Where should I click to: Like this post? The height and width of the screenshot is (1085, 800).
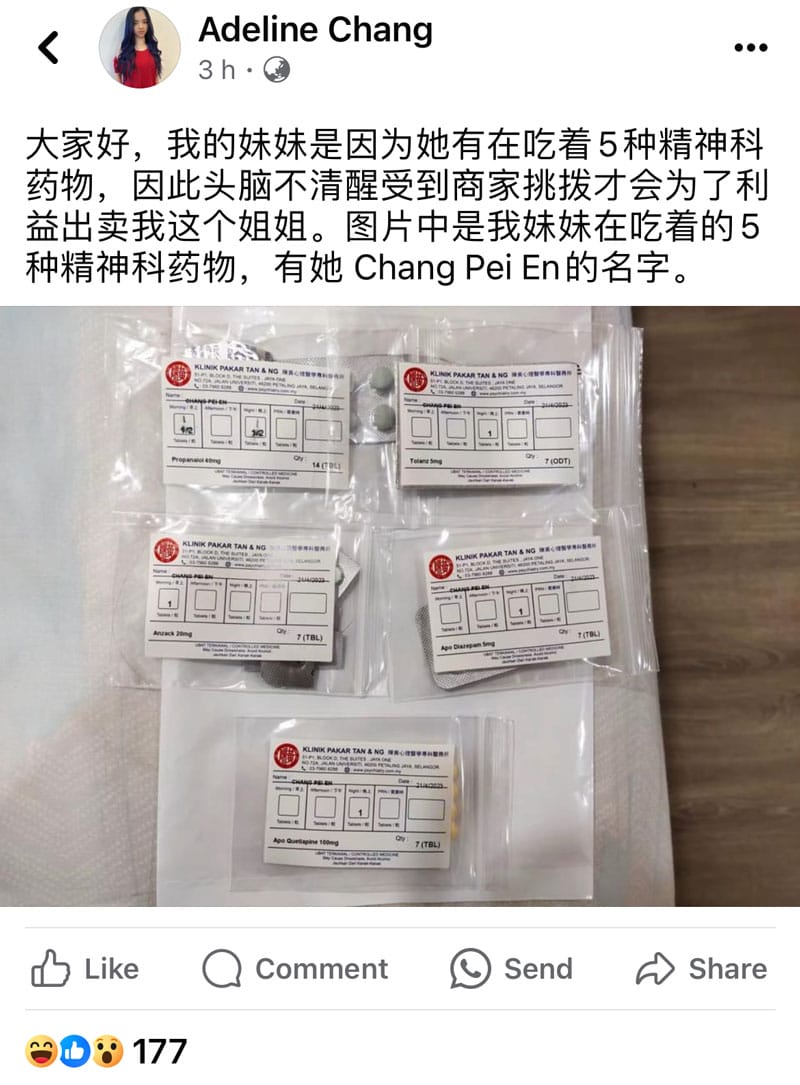click(85, 968)
